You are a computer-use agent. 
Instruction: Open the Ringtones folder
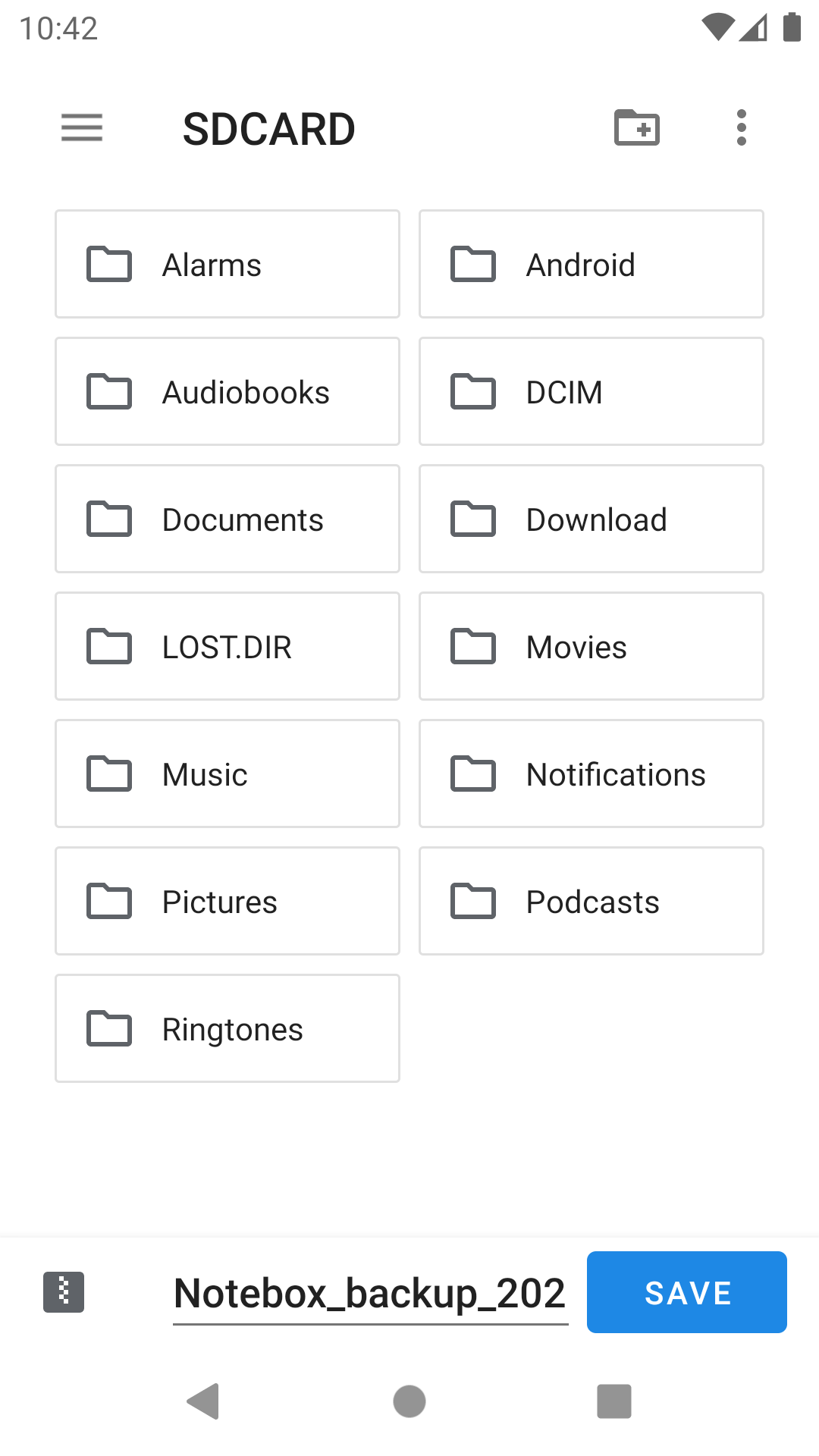[227, 1028]
